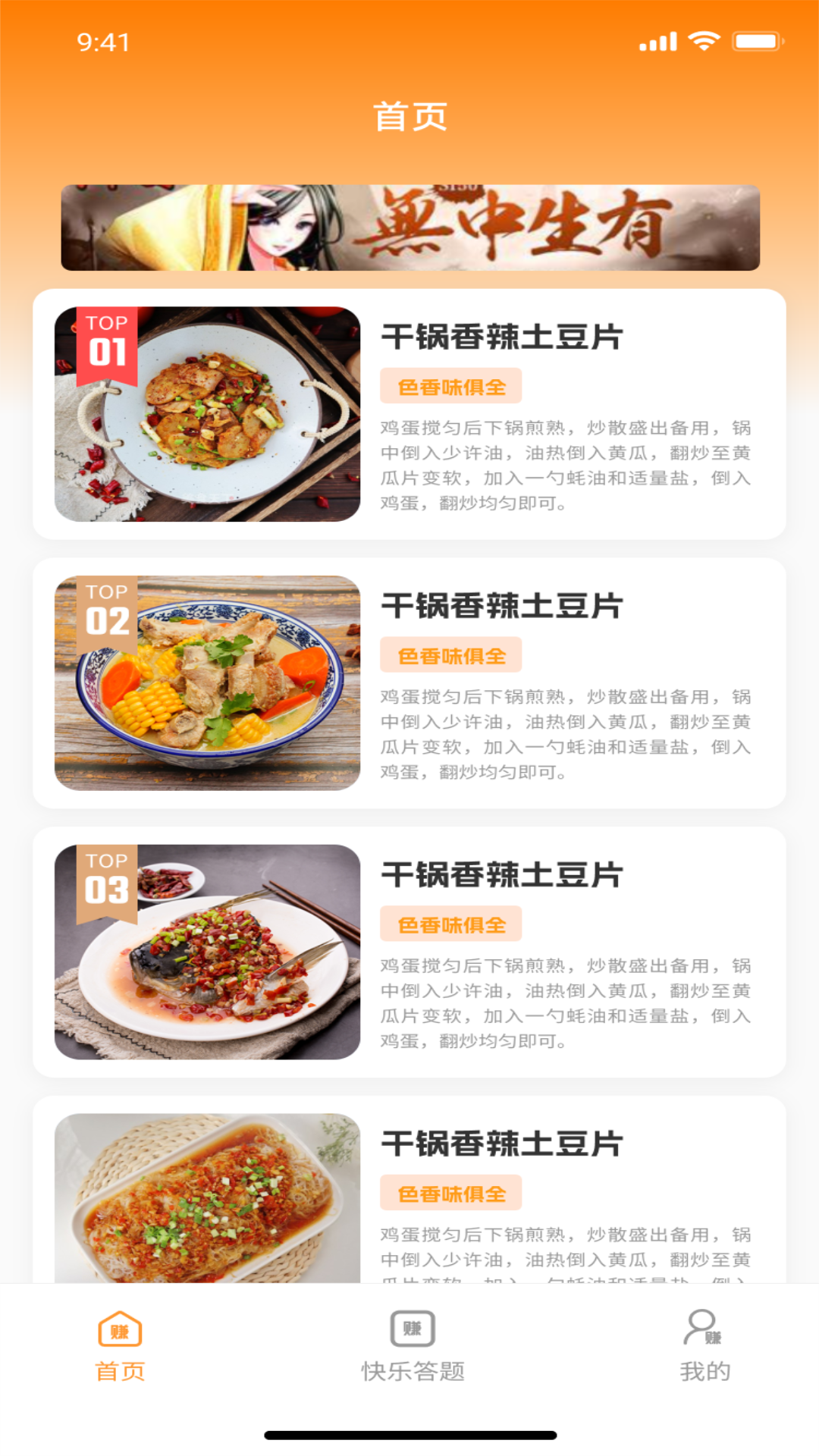Click the 首页 page title

pyautogui.click(x=409, y=114)
